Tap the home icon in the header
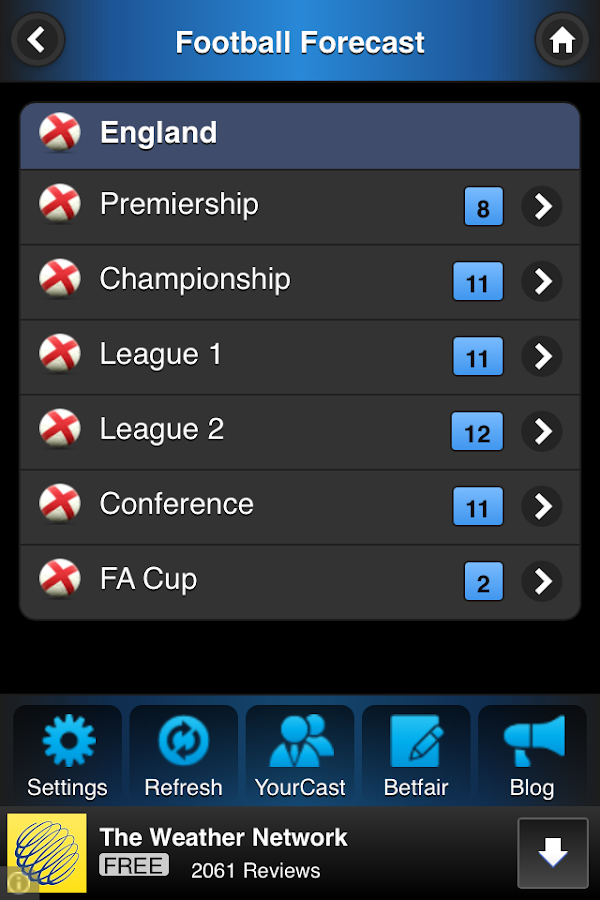This screenshot has width=600, height=900. pyautogui.click(x=562, y=40)
